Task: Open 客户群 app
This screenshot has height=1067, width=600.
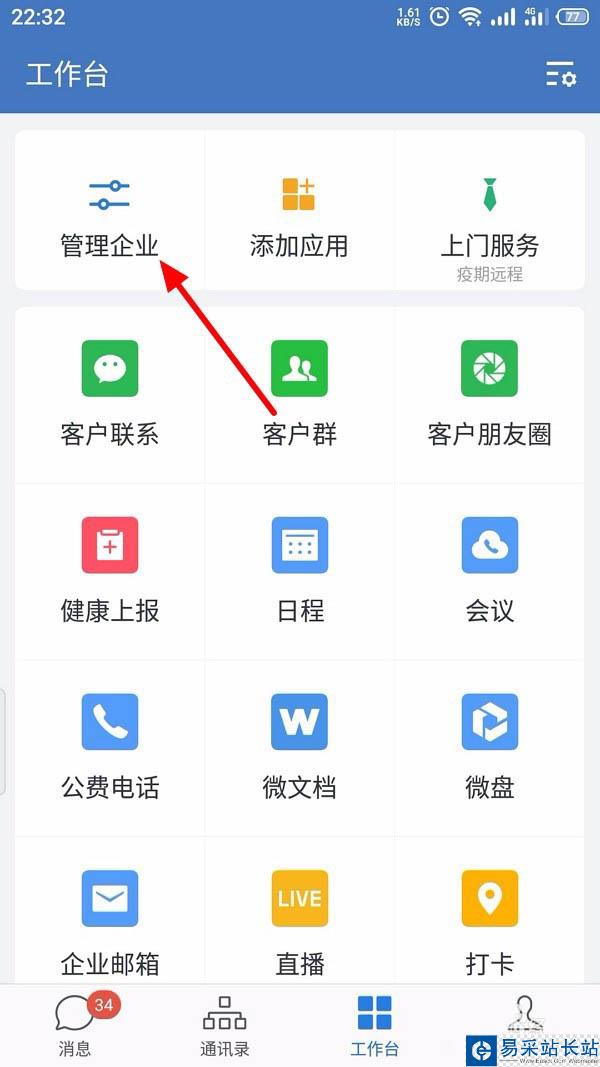Action: 299,392
